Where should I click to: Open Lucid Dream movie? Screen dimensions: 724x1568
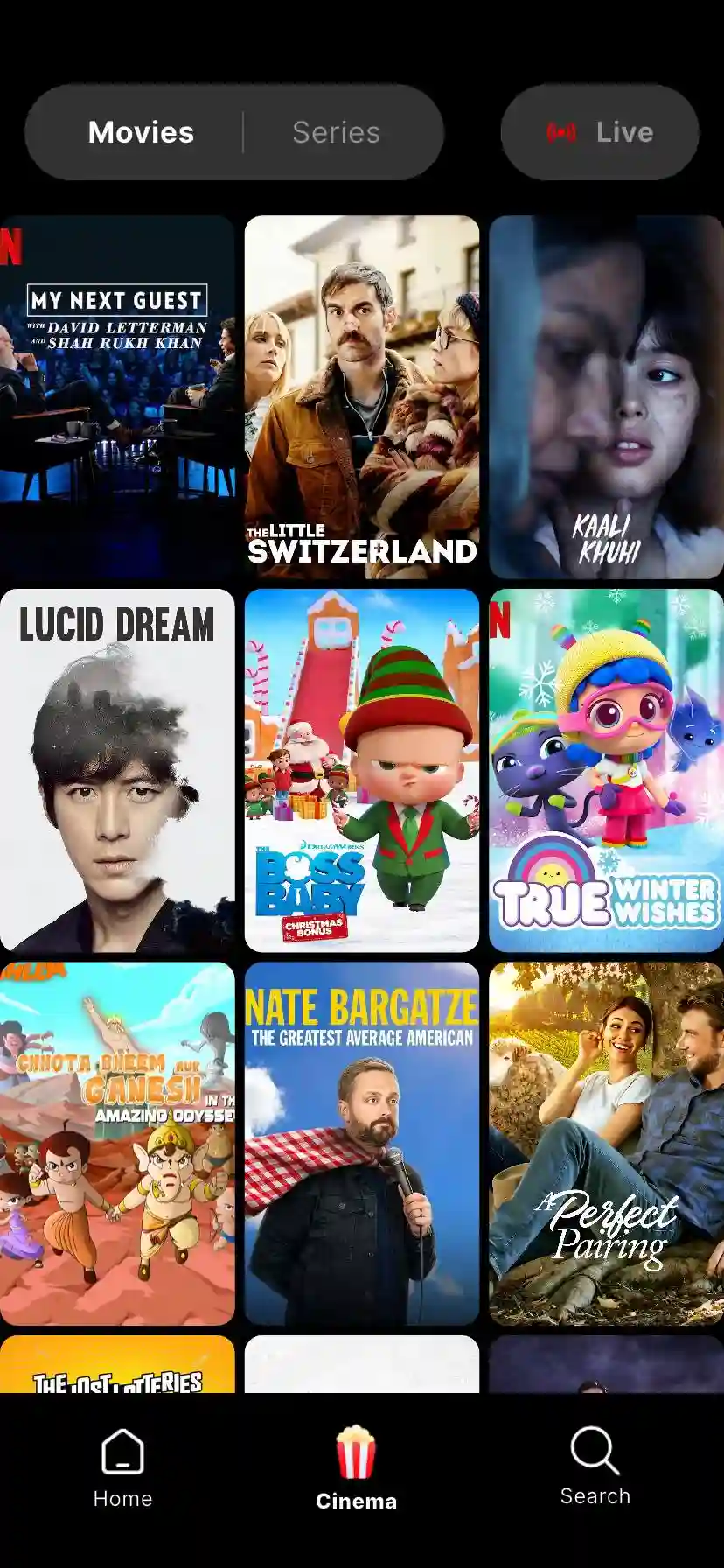117,770
